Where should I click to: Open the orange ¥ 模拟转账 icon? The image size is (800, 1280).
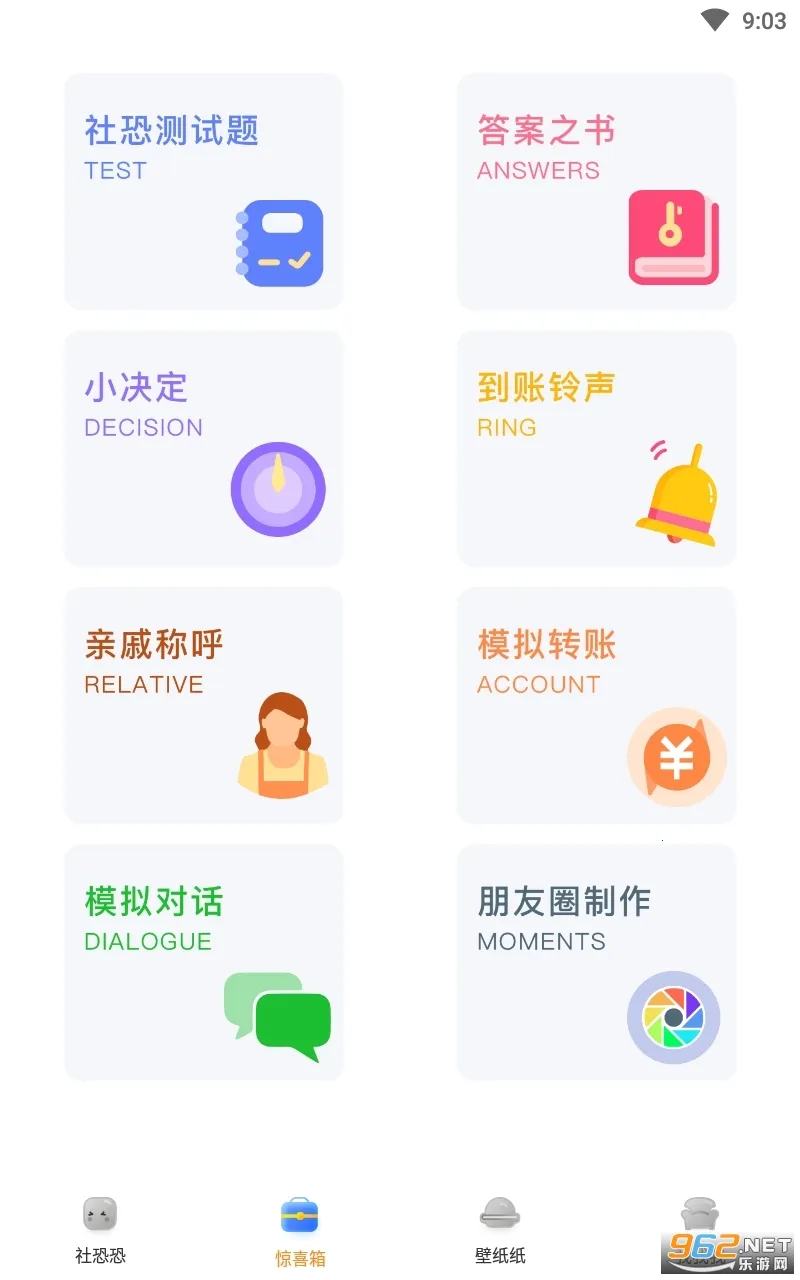click(677, 757)
